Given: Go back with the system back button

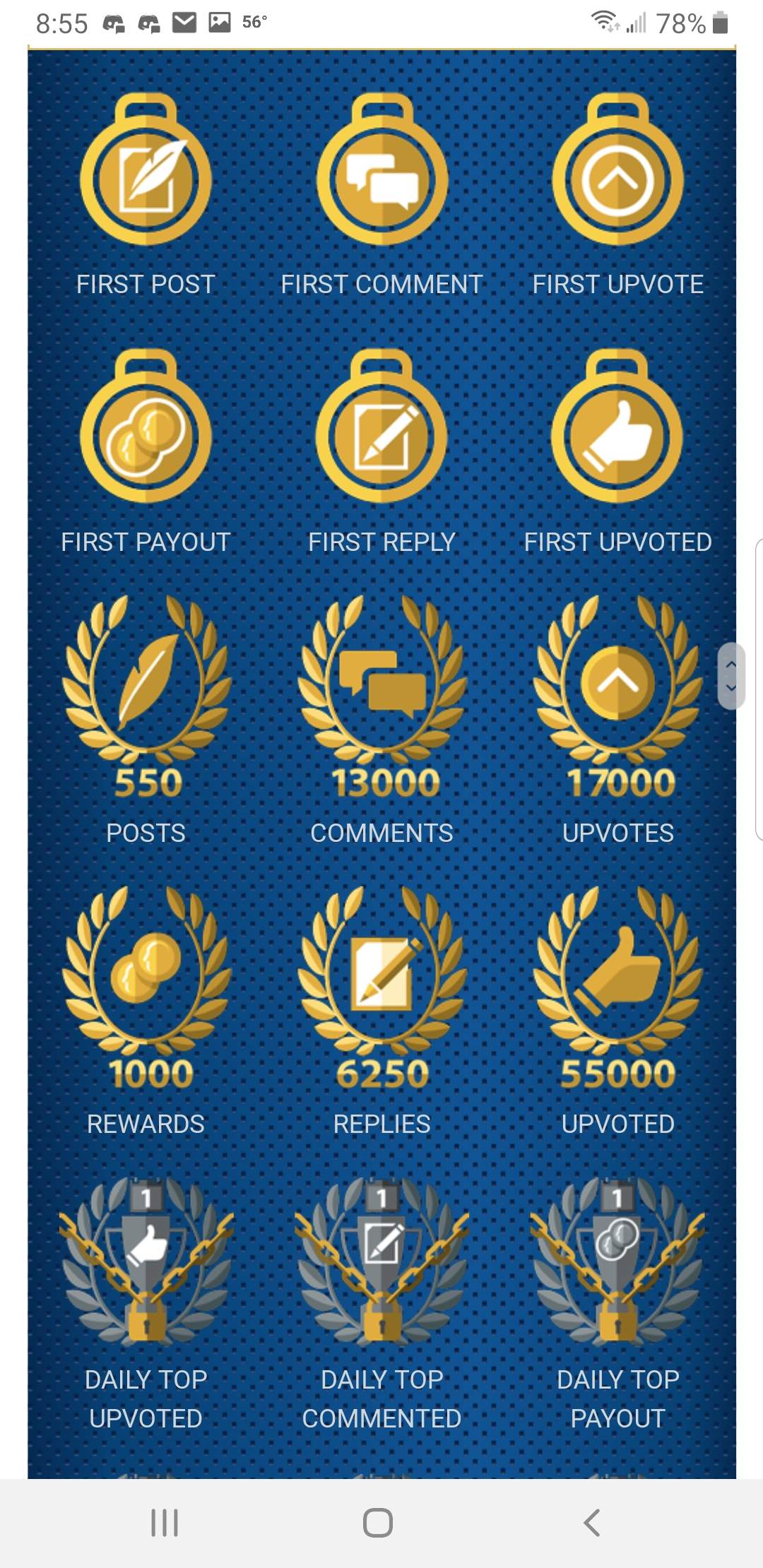Looking at the screenshot, I should (x=592, y=1523).
